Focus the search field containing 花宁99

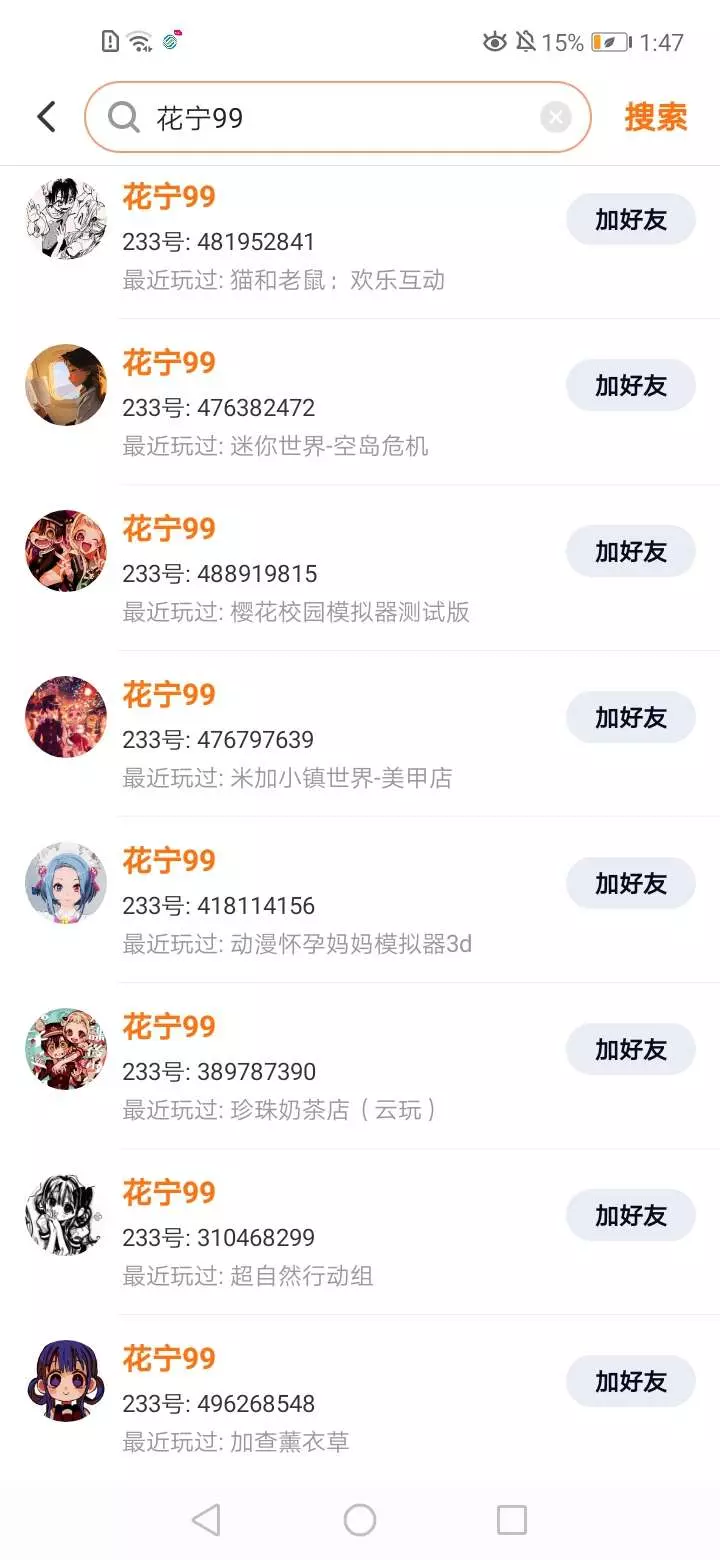point(338,117)
